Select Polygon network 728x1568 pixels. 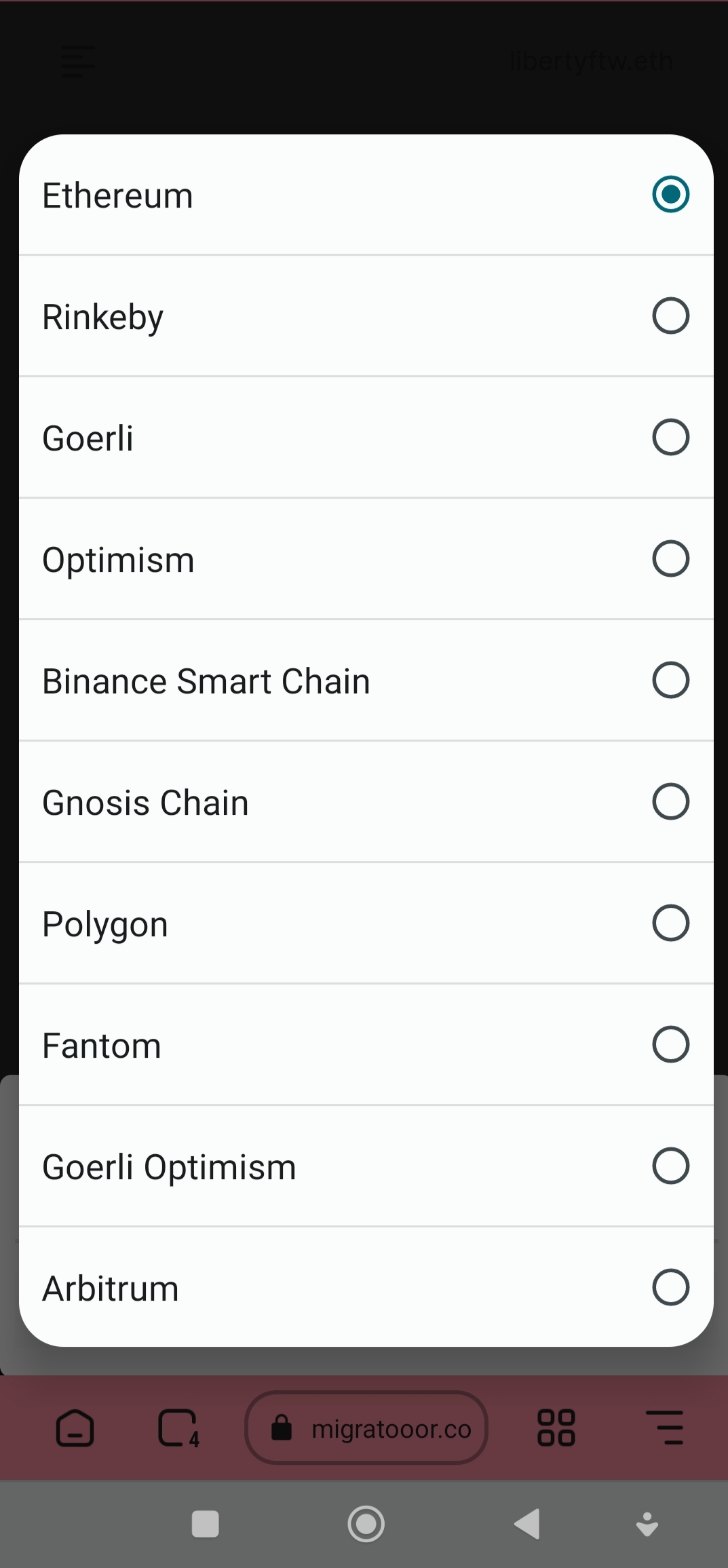[366, 923]
